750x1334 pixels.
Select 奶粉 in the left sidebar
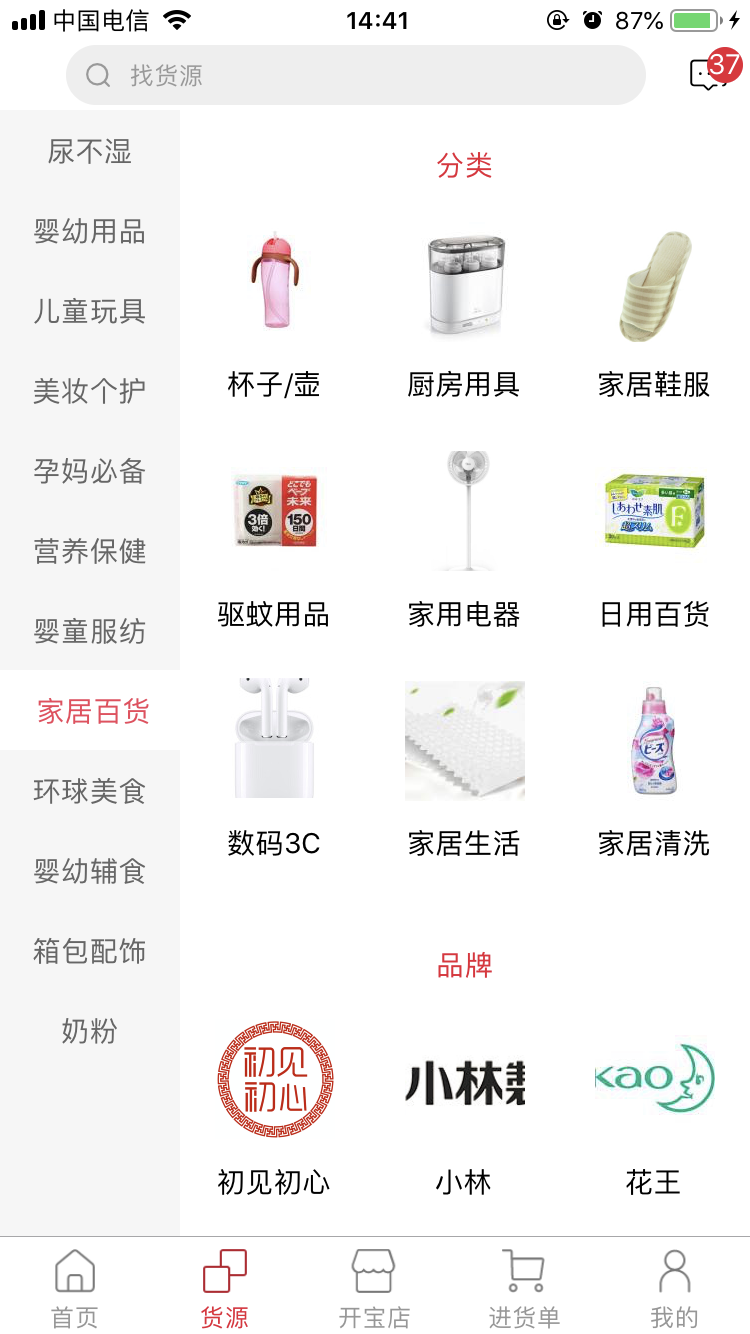(x=89, y=1031)
